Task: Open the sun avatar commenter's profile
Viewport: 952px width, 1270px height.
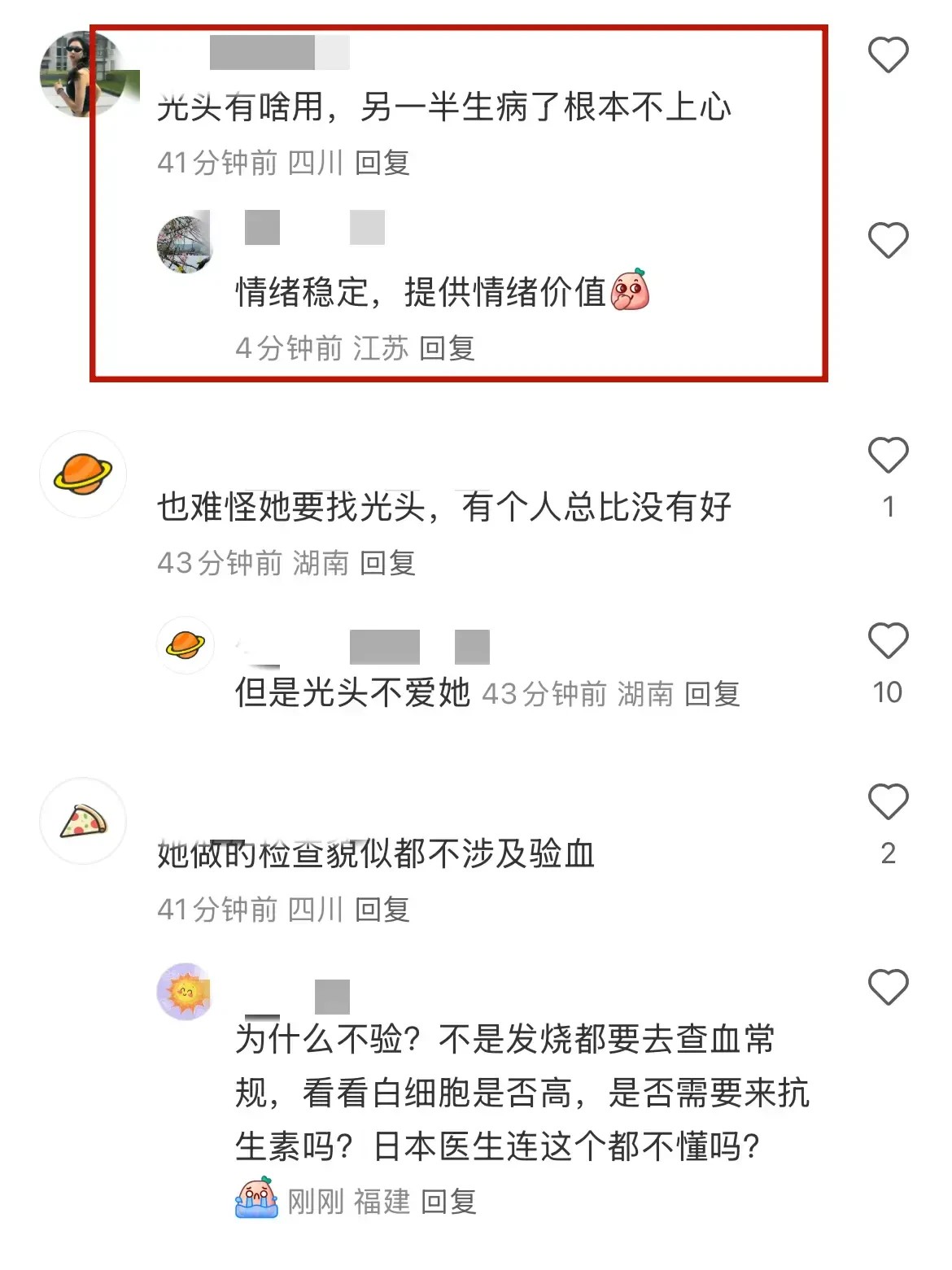Action: [x=186, y=991]
